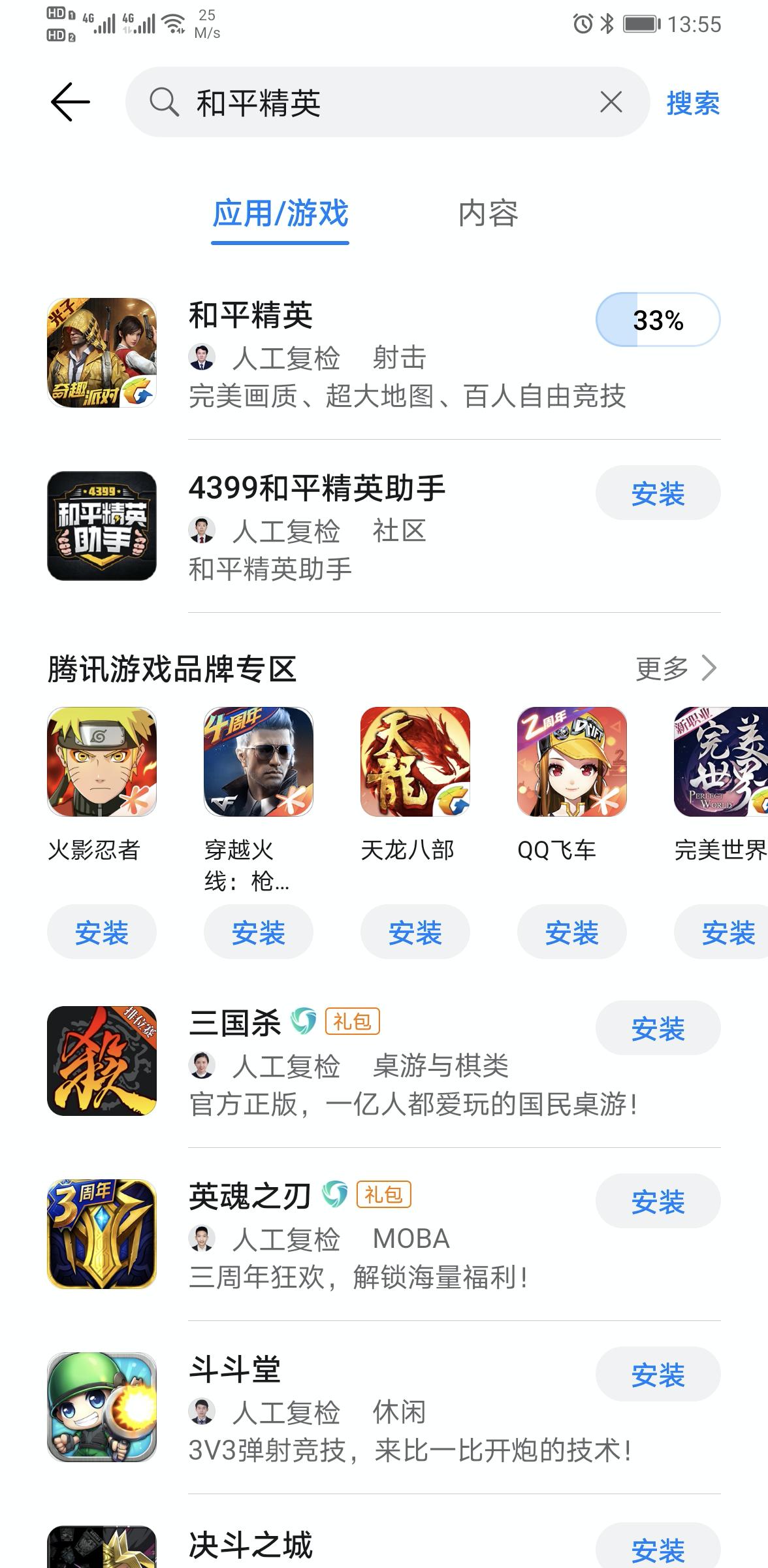Clear the search field with the X
Screen dimensions: 768x1568
pyautogui.click(x=610, y=103)
